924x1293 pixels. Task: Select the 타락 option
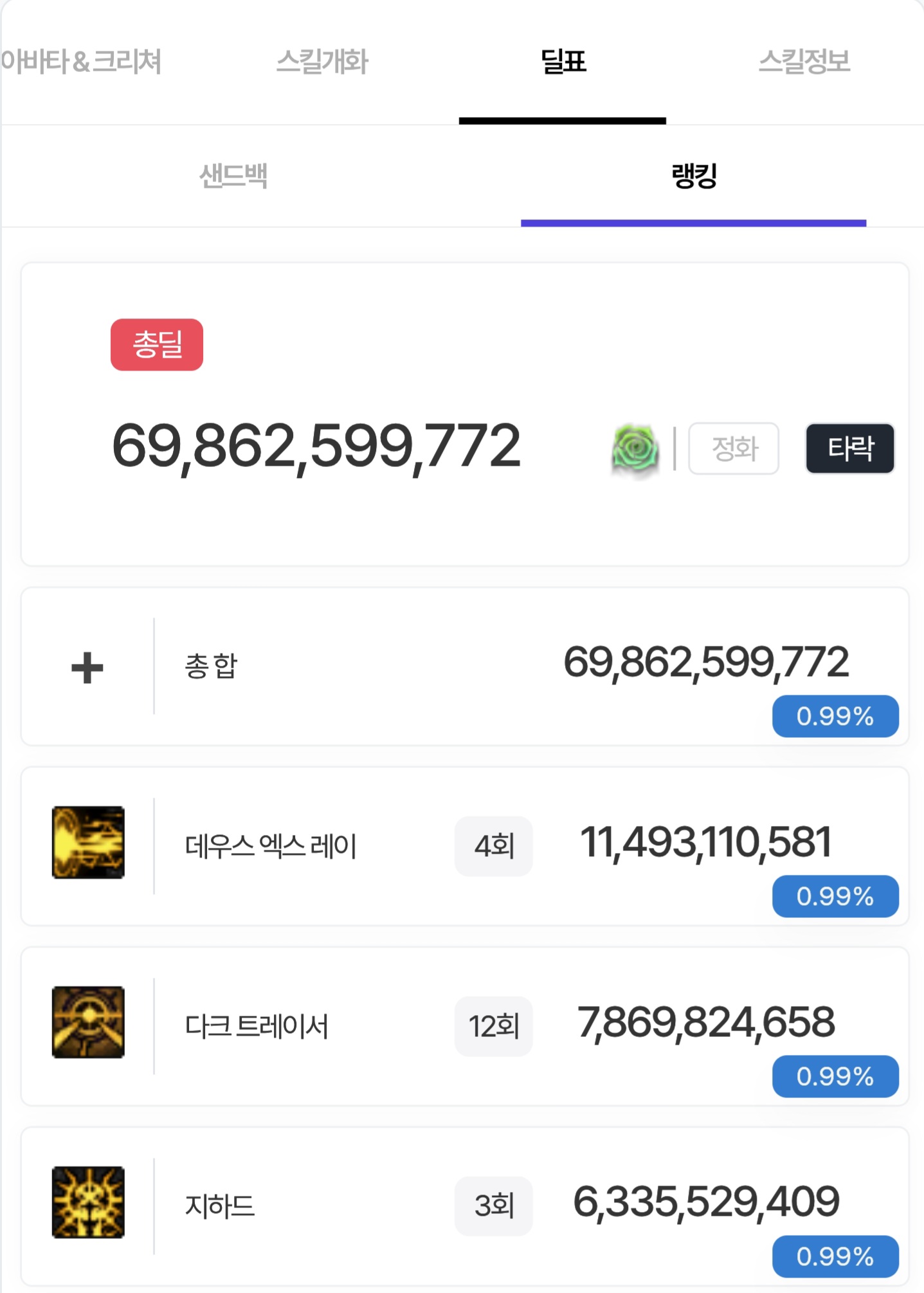click(x=849, y=448)
